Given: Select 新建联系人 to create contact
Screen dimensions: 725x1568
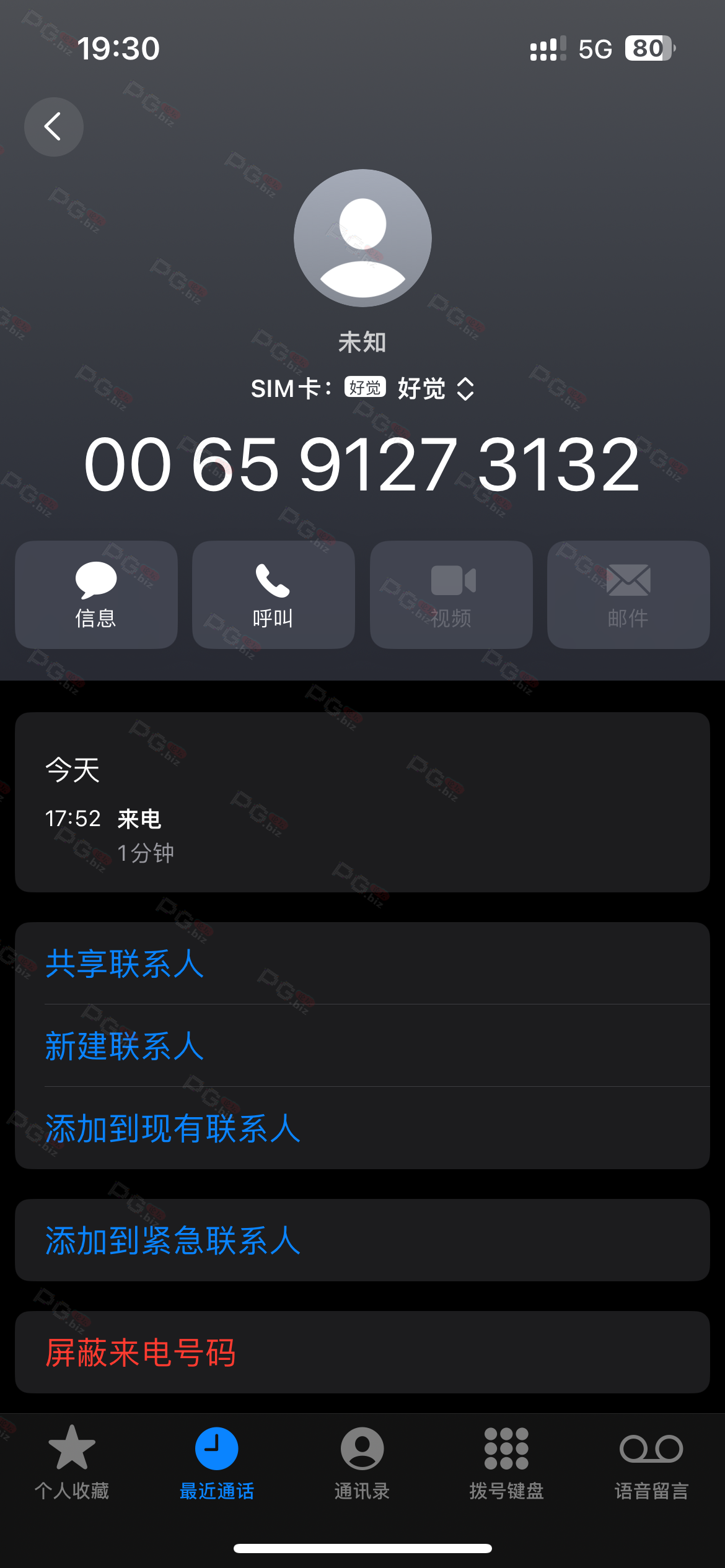Looking at the screenshot, I should pyautogui.click(x=124, y=1046).
